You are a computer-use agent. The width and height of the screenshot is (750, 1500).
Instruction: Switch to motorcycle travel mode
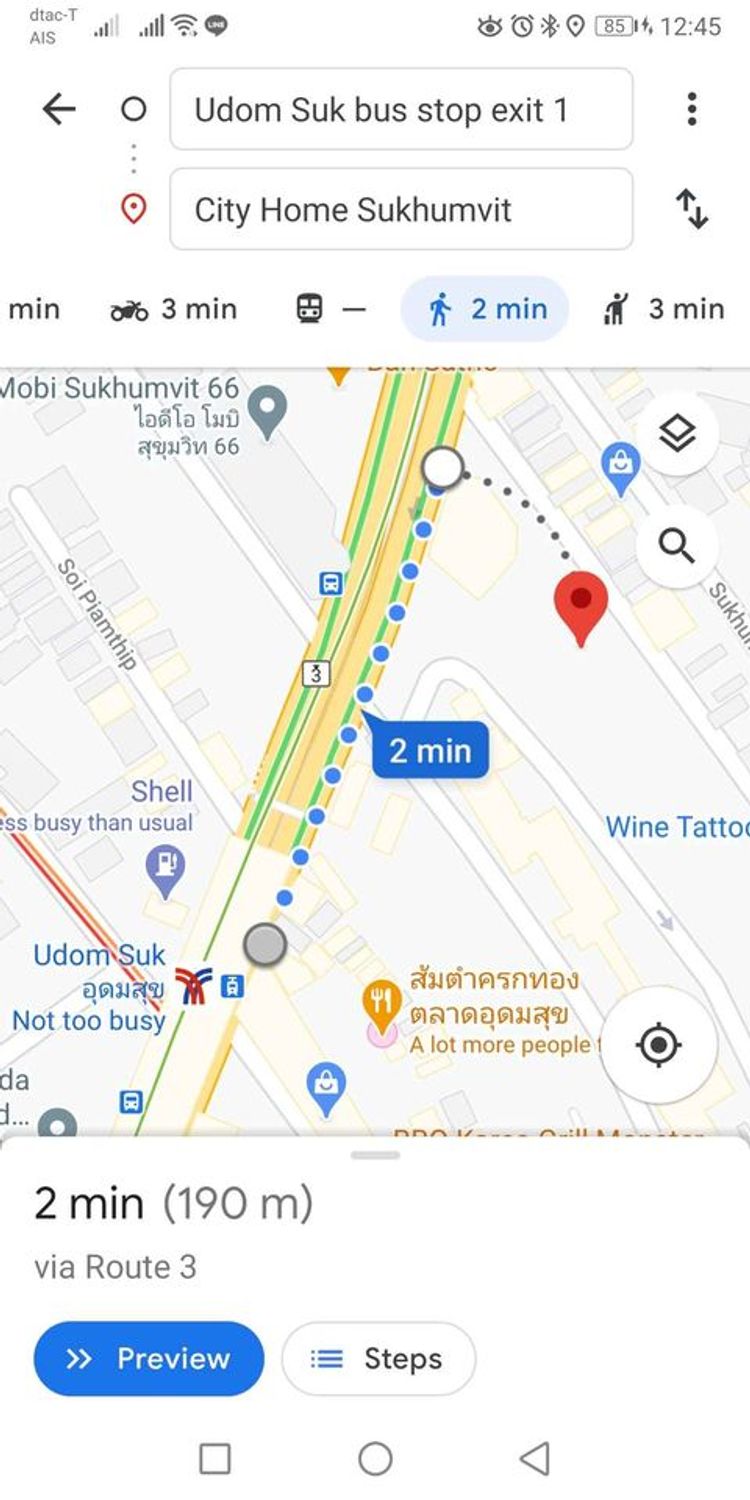click(x=174, y=310)
